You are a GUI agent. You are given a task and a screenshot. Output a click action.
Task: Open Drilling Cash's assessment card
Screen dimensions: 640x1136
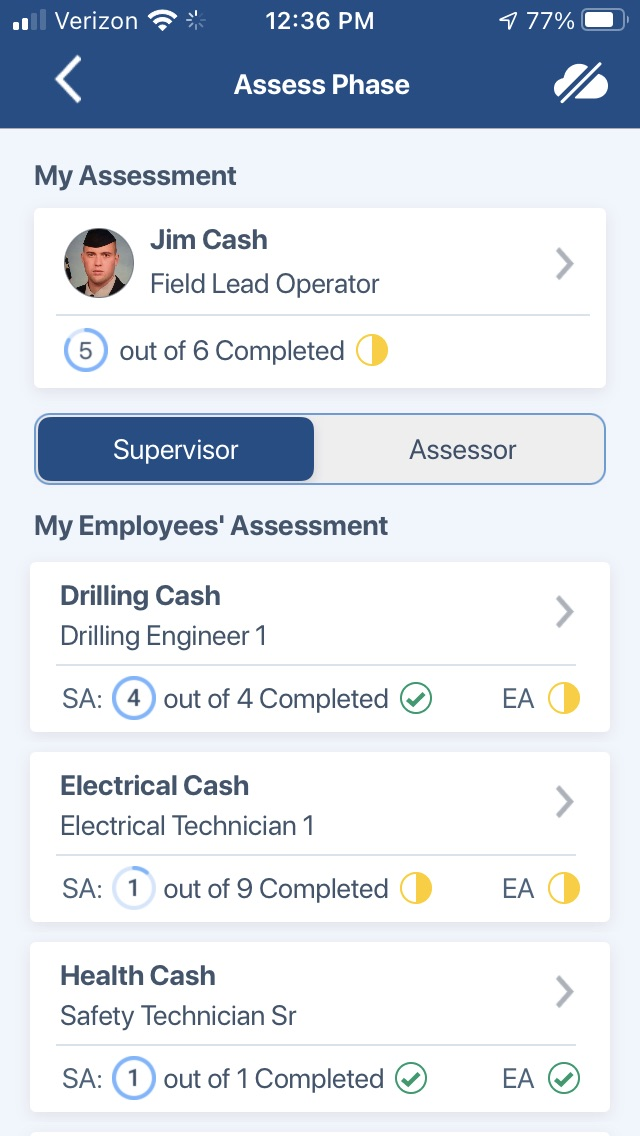[320, 647]
